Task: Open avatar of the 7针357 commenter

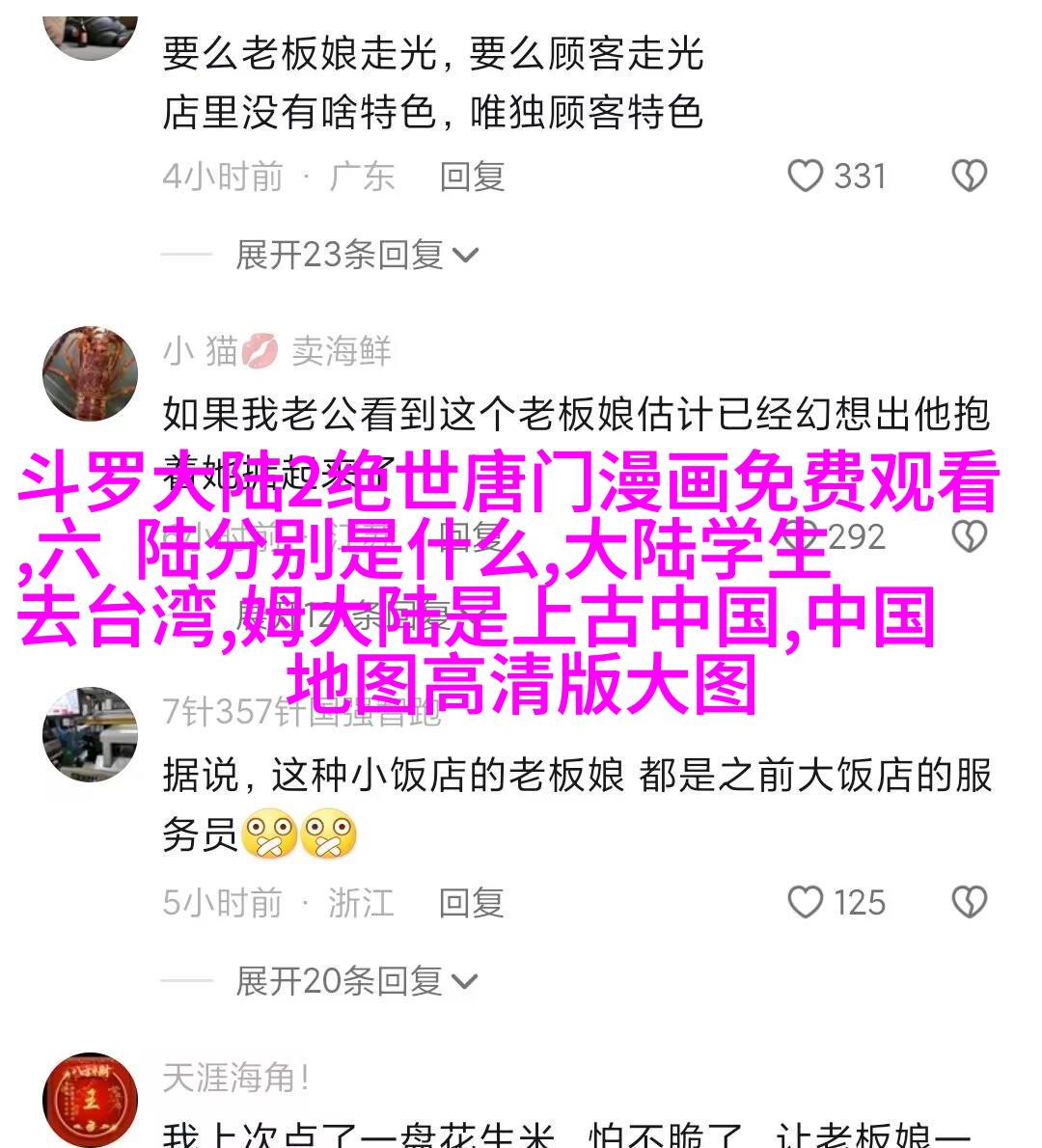Action: 91,733
